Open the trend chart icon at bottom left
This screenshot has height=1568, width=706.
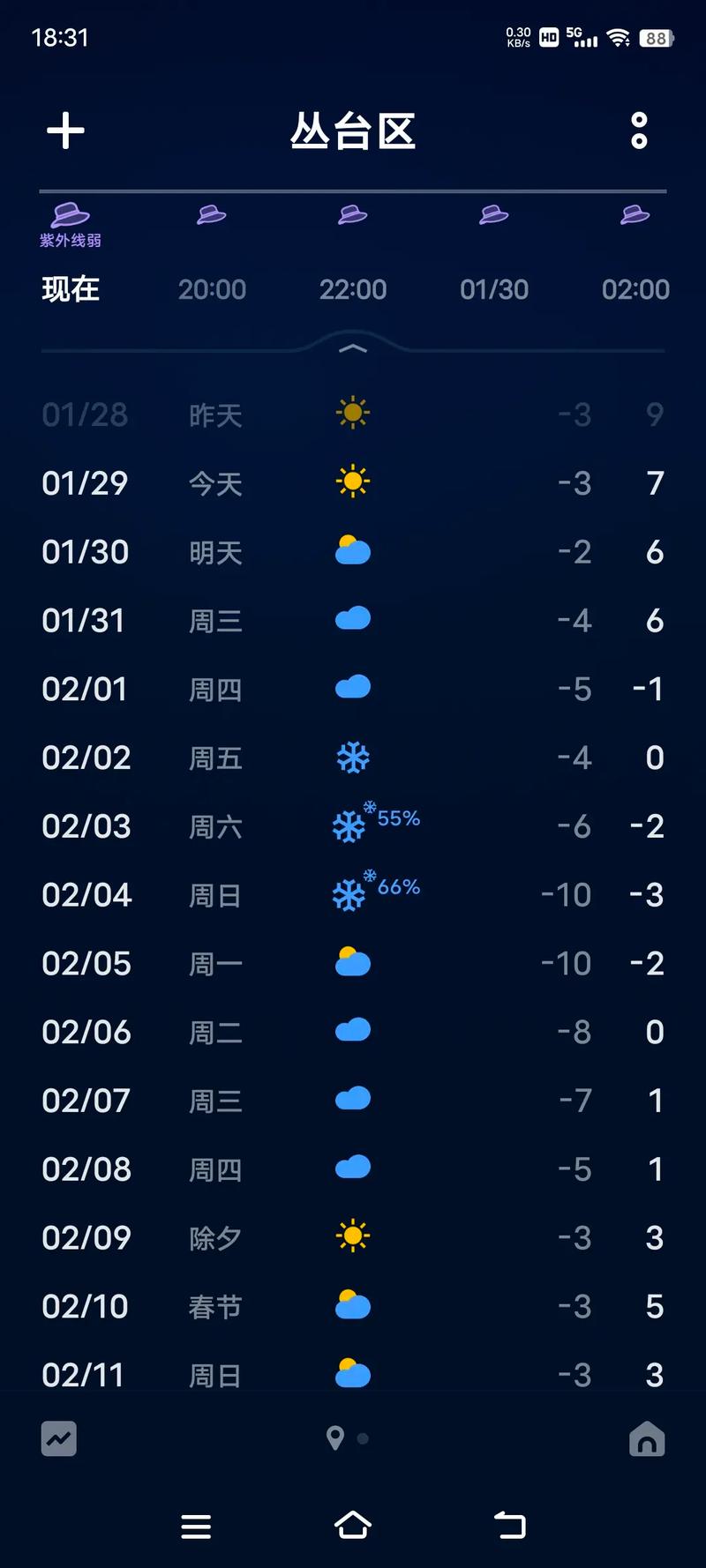58,1438
